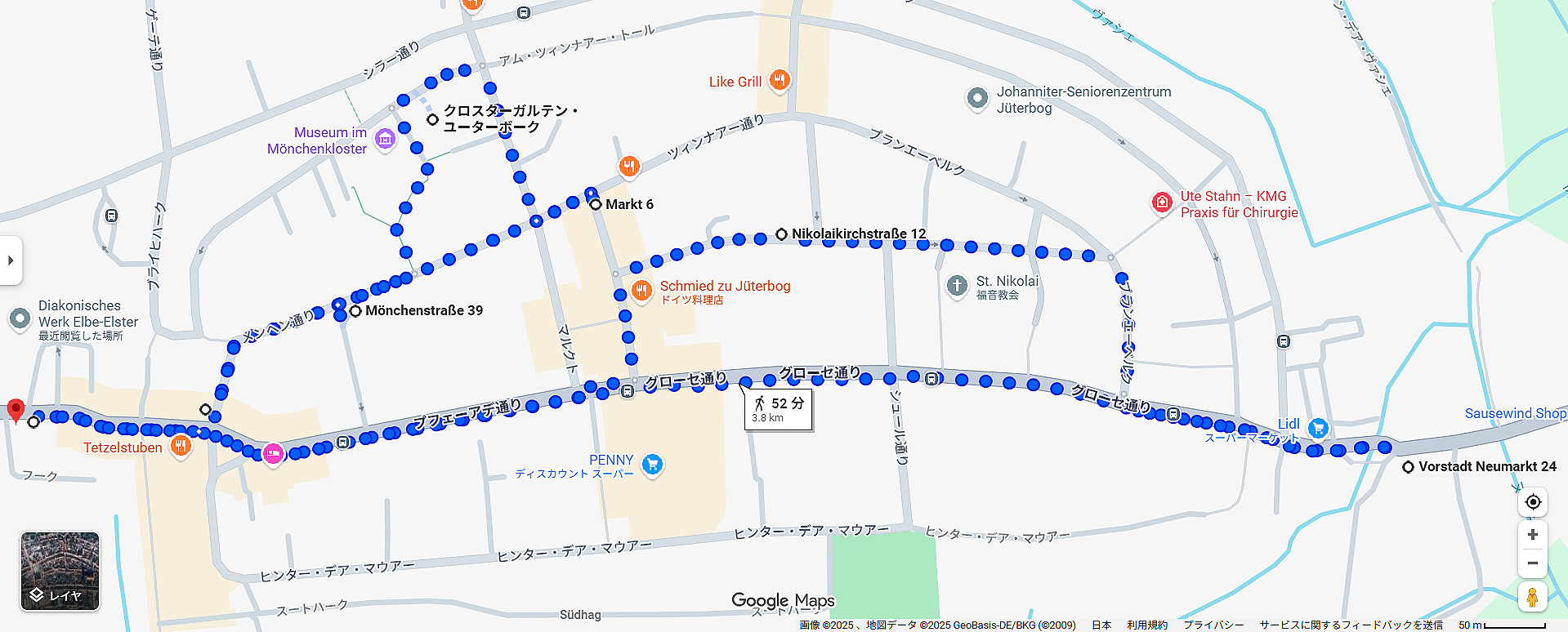Open the プライバシー privacy link
Viewport: 1568px width, 632px height.
click(1213, 625)
